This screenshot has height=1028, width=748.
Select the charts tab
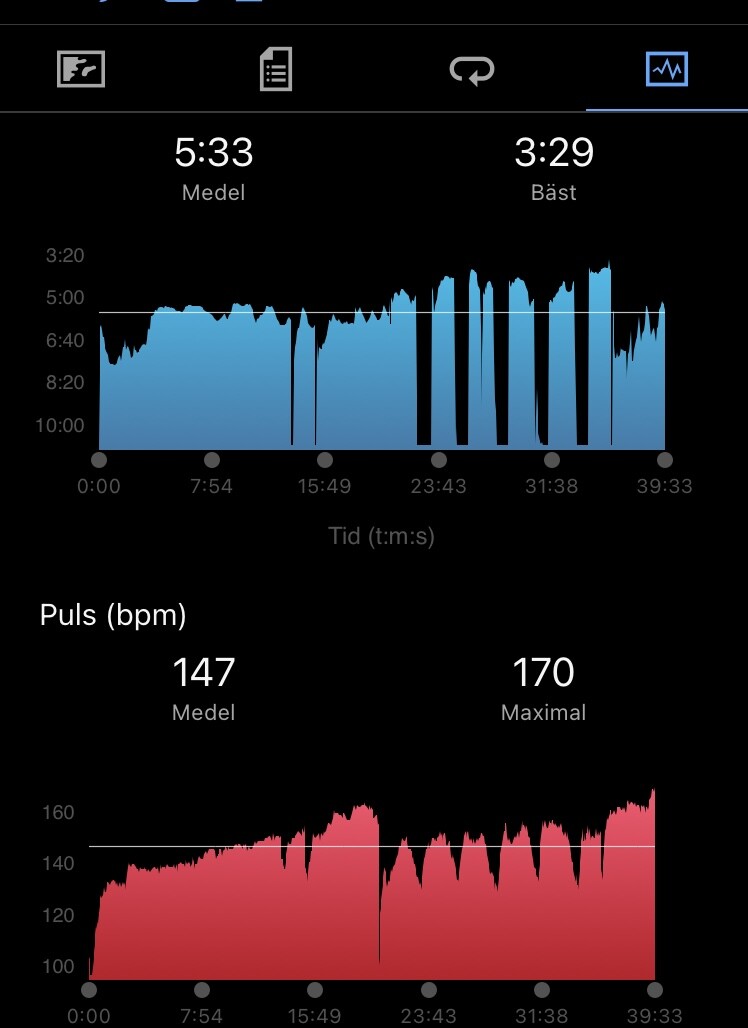pyautogui.click(x=666, y=70)
